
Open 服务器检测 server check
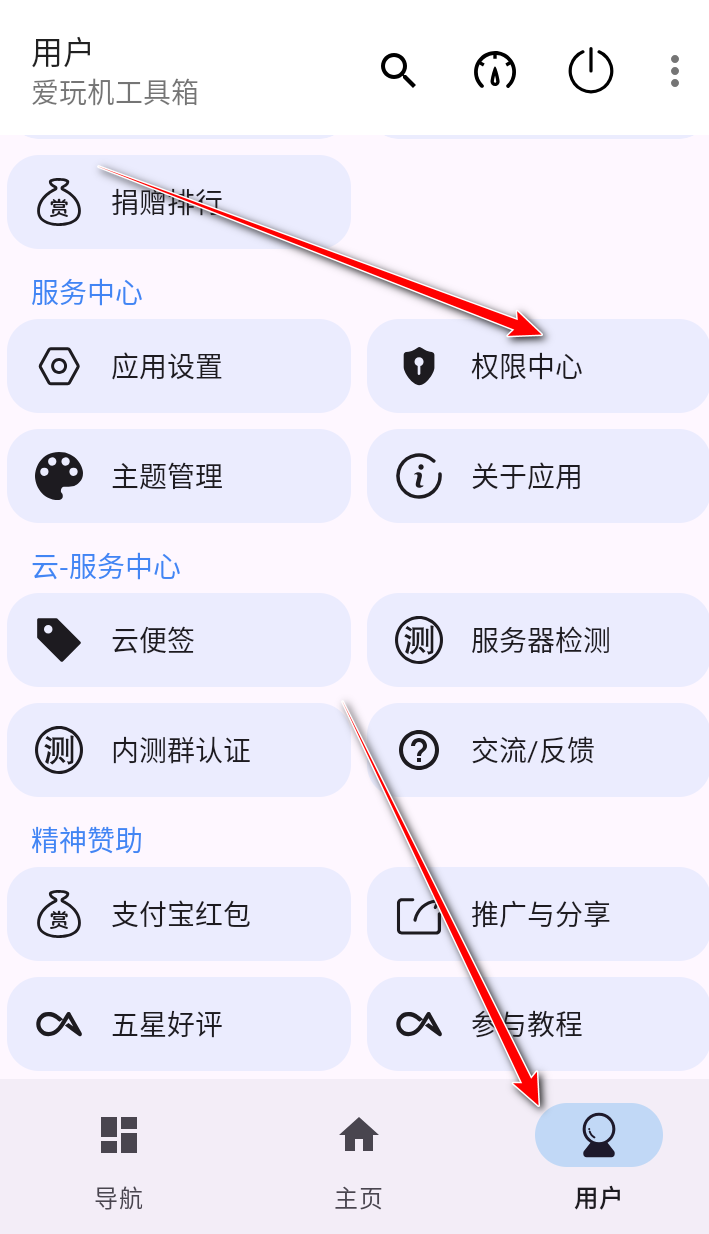point(537,640)
